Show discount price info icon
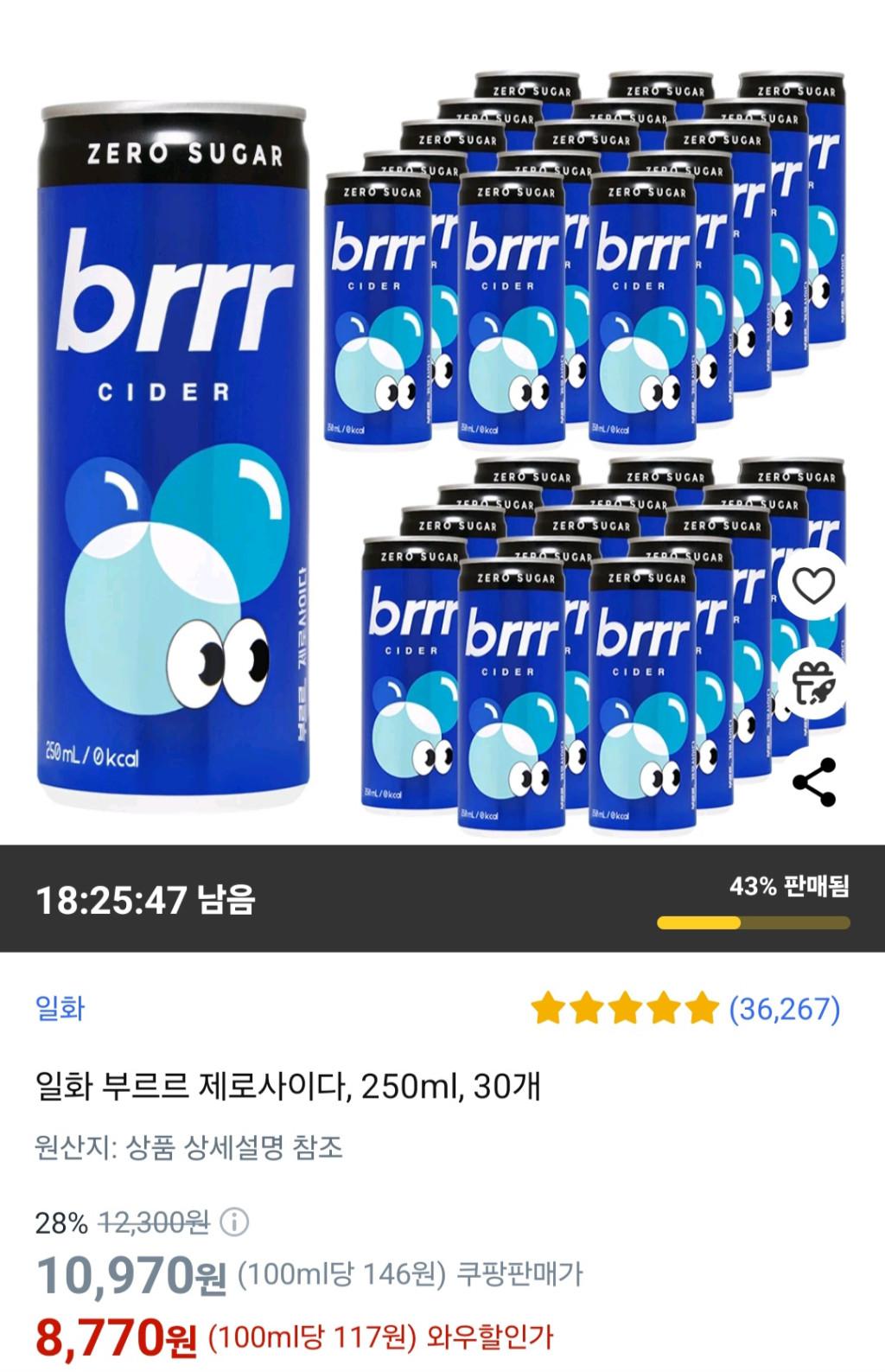Screen dimensions: 885x1372 [234, 1222]
